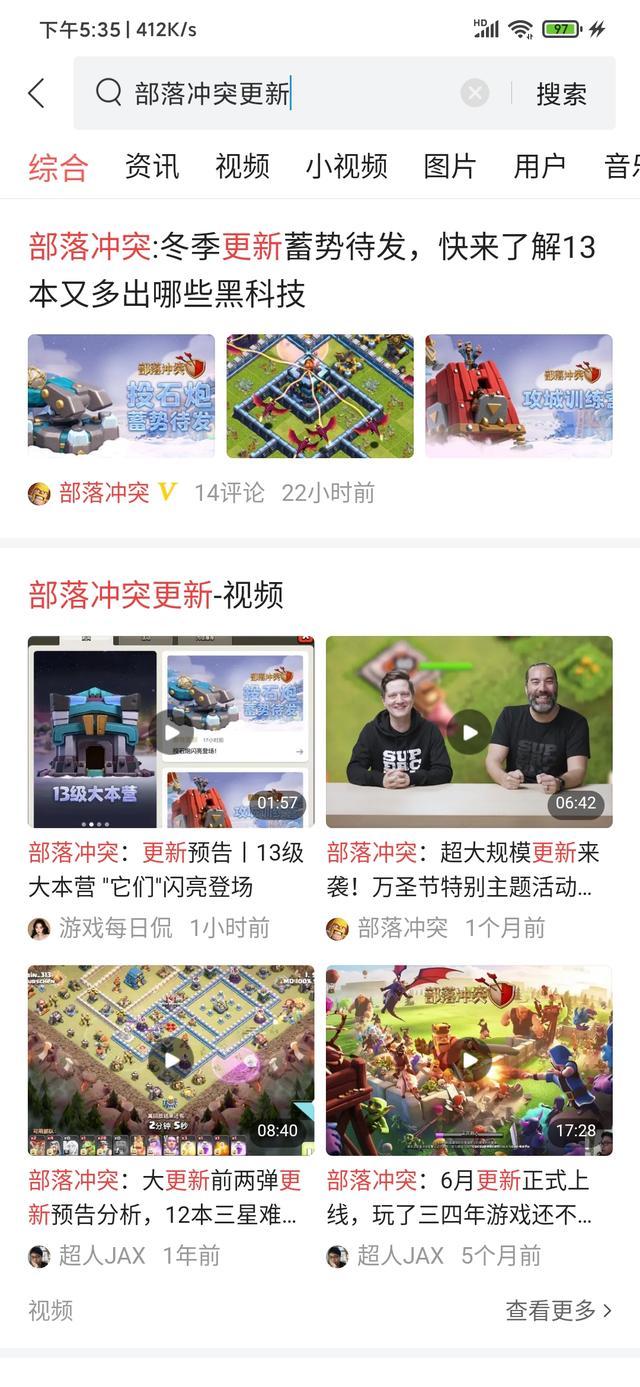Tap 查看更多 to see more videos
The height and width of the screenshot is (1387, 640).
click(x=558, y=1310)
